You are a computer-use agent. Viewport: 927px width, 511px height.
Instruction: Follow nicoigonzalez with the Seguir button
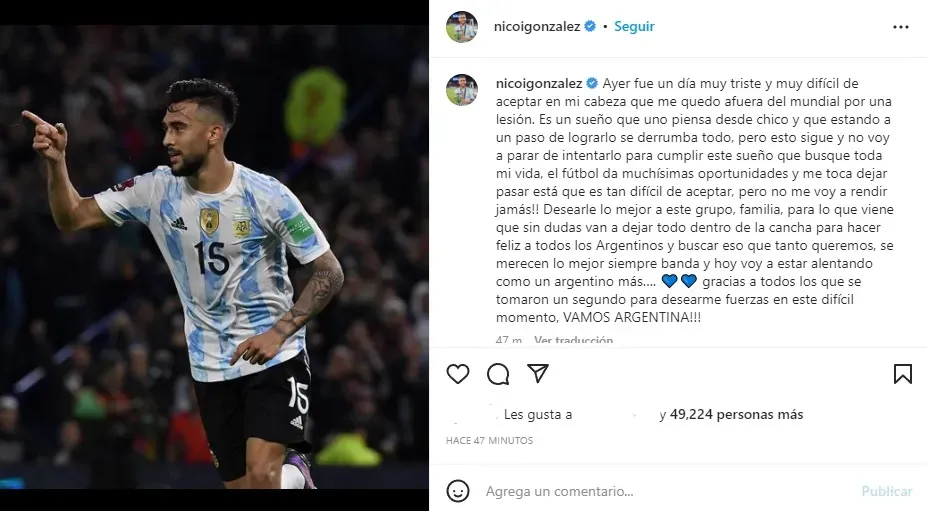634,27
